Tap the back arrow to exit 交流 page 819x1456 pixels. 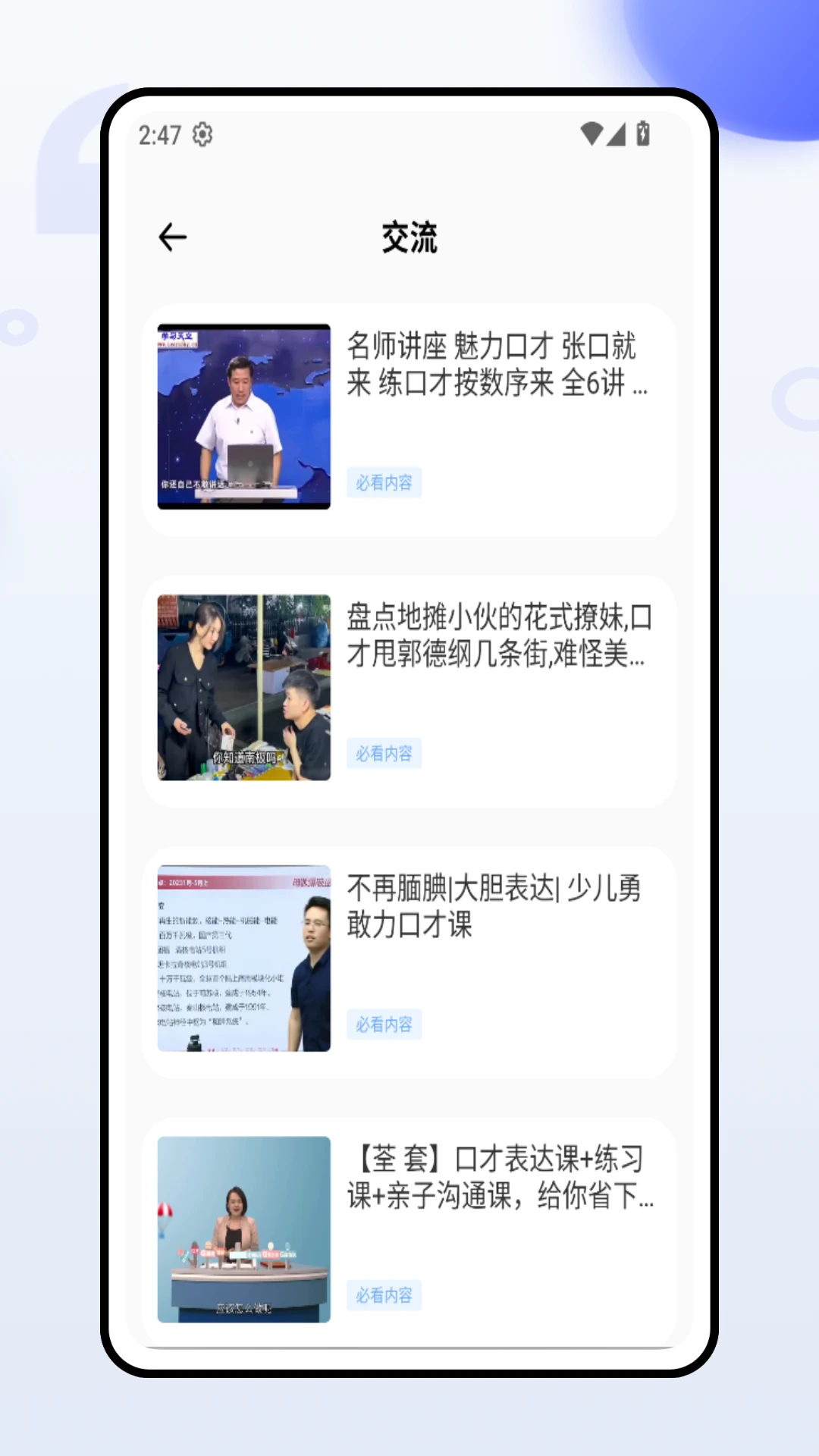(172, 237)
